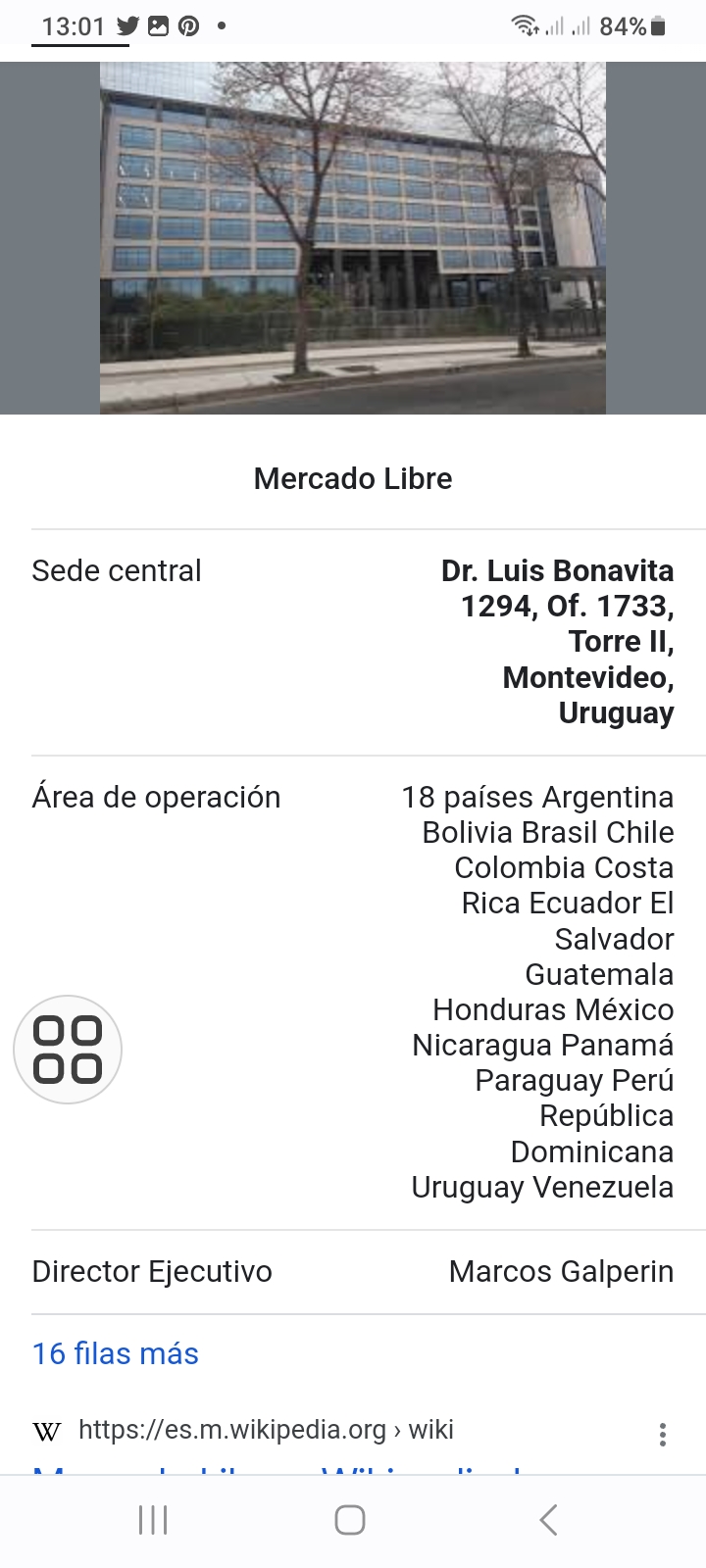Expand the "16 filas más" link

pos(116,1353)
